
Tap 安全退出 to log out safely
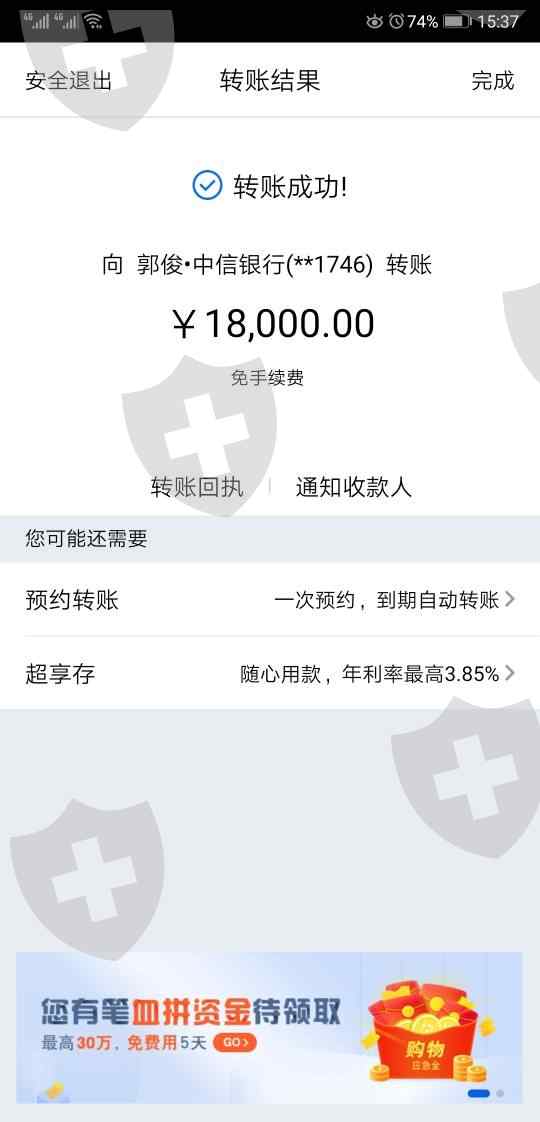(69, 80)
